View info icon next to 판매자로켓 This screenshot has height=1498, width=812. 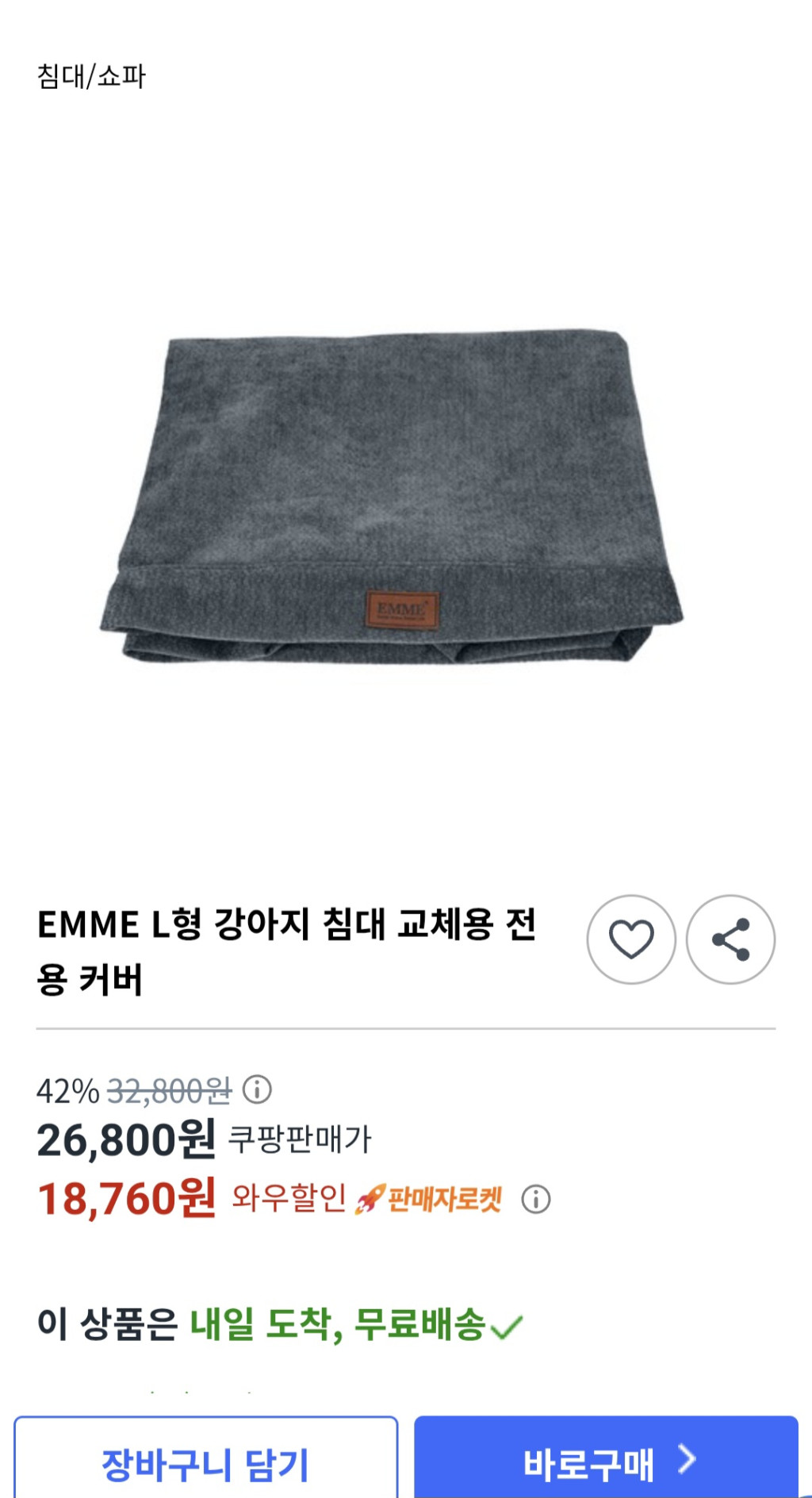[536, 1199]
